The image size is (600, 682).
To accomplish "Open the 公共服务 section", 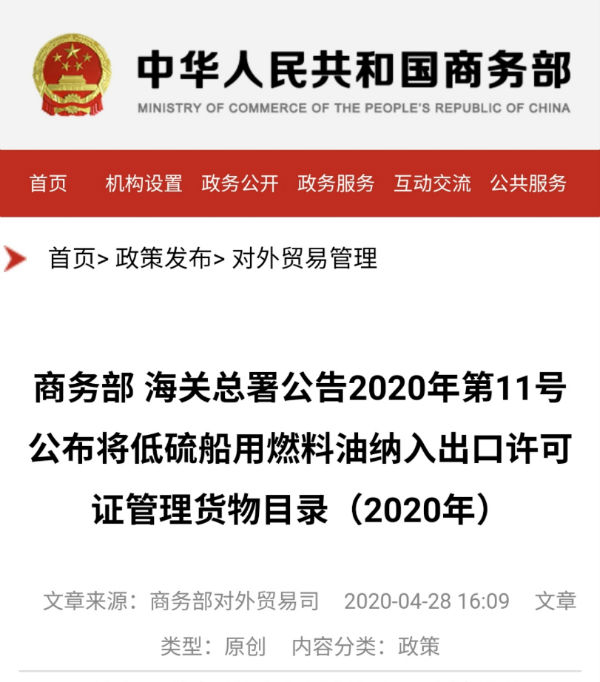I will [528, 184].
